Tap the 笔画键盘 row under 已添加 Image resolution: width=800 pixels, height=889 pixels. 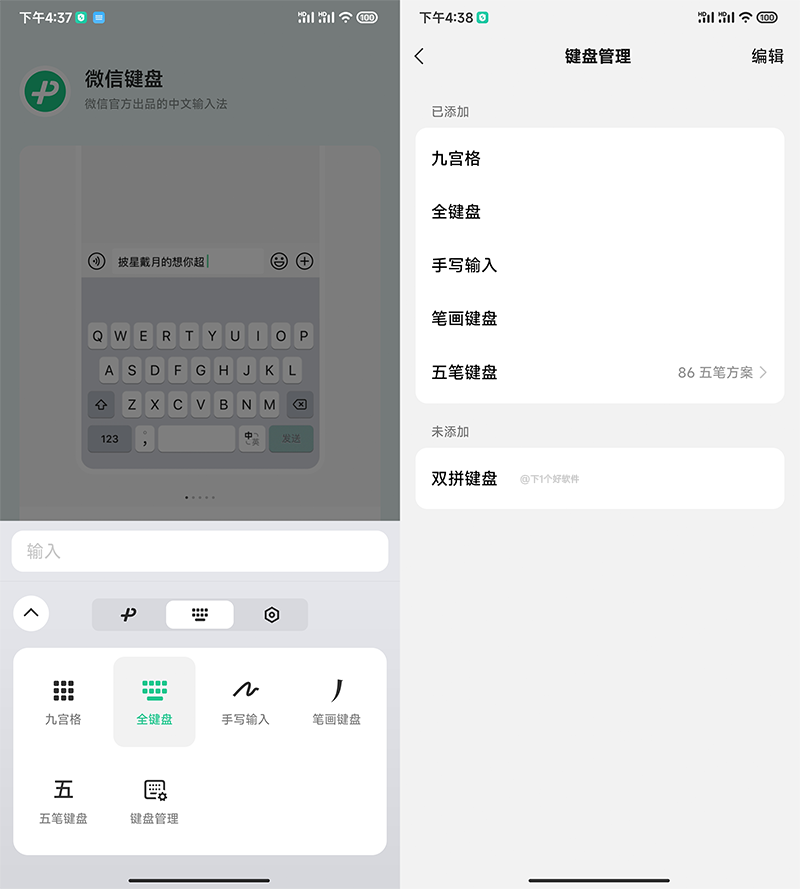click(x=599, y=319)
